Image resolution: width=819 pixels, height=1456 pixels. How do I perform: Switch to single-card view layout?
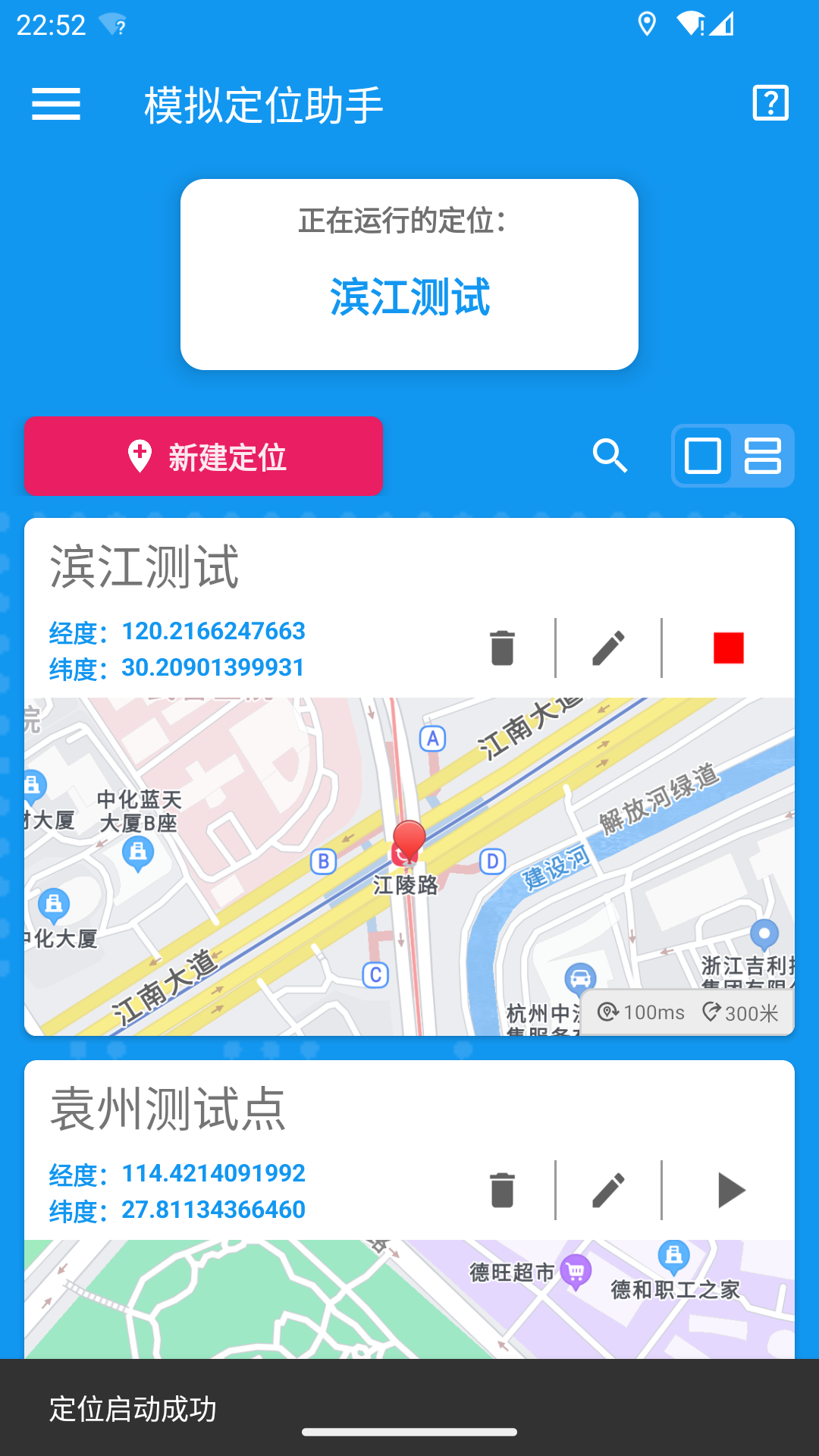(x=702, y=456)
